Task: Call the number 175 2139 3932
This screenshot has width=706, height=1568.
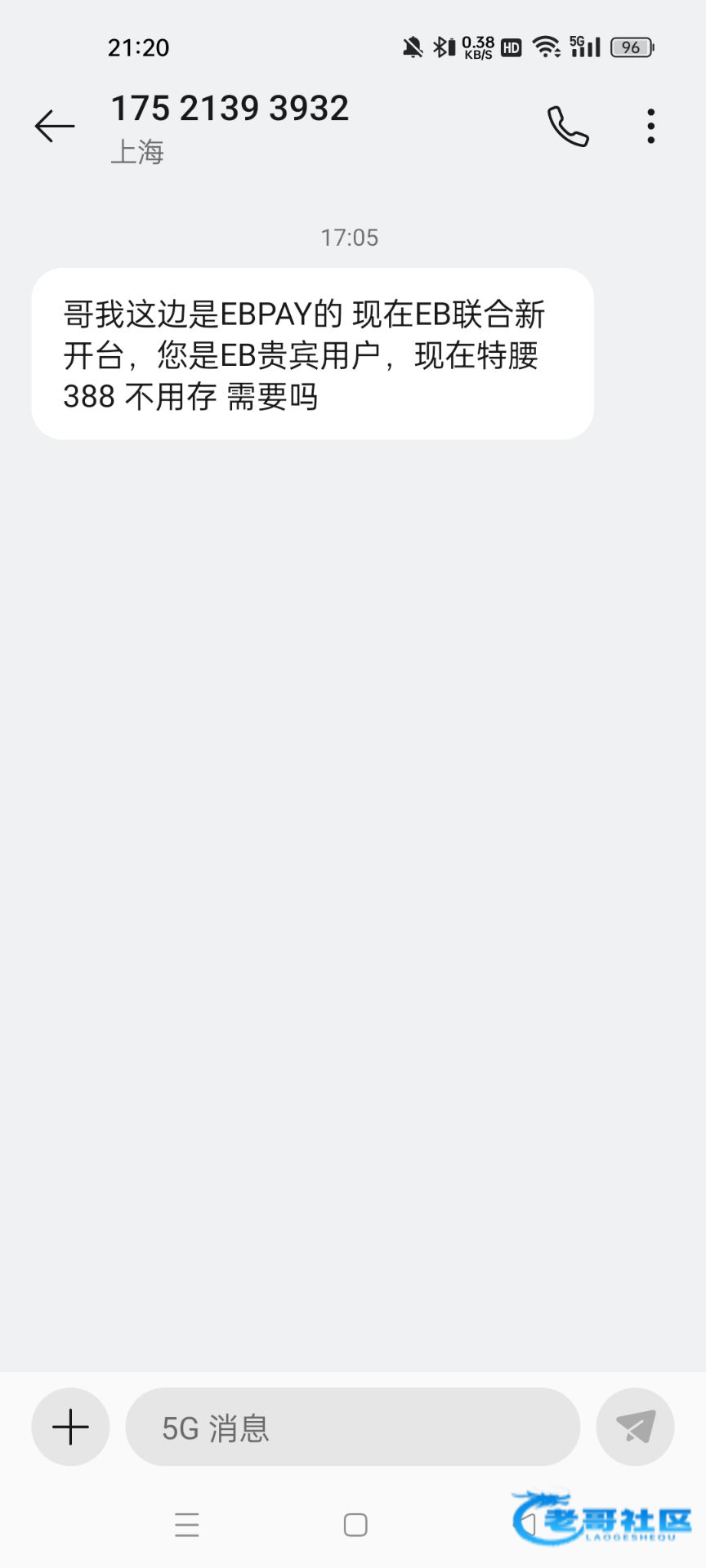Action: pyautogui.click(x=568, y=127)
